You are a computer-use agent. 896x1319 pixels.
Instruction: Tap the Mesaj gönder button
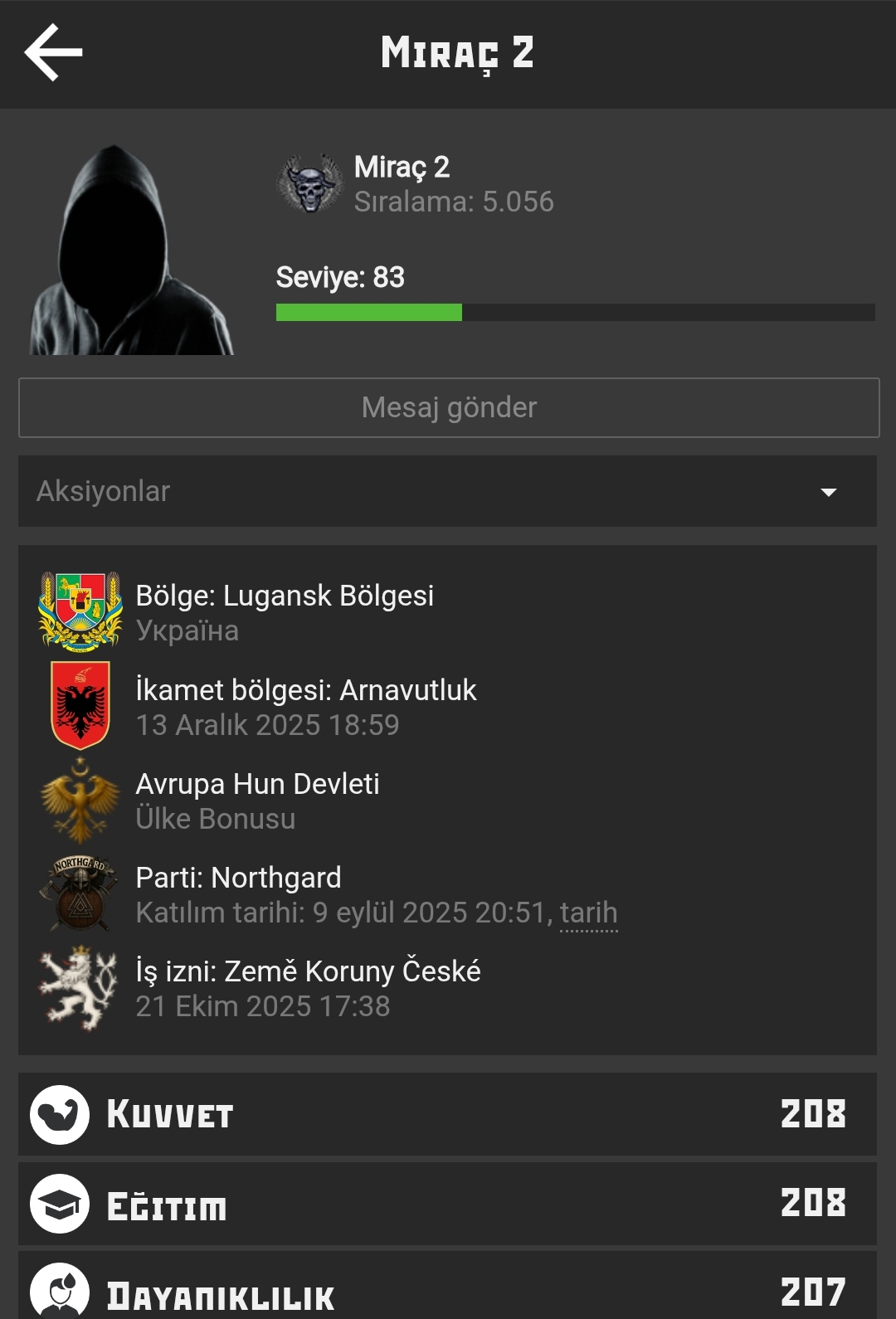[x=449, y=407]
